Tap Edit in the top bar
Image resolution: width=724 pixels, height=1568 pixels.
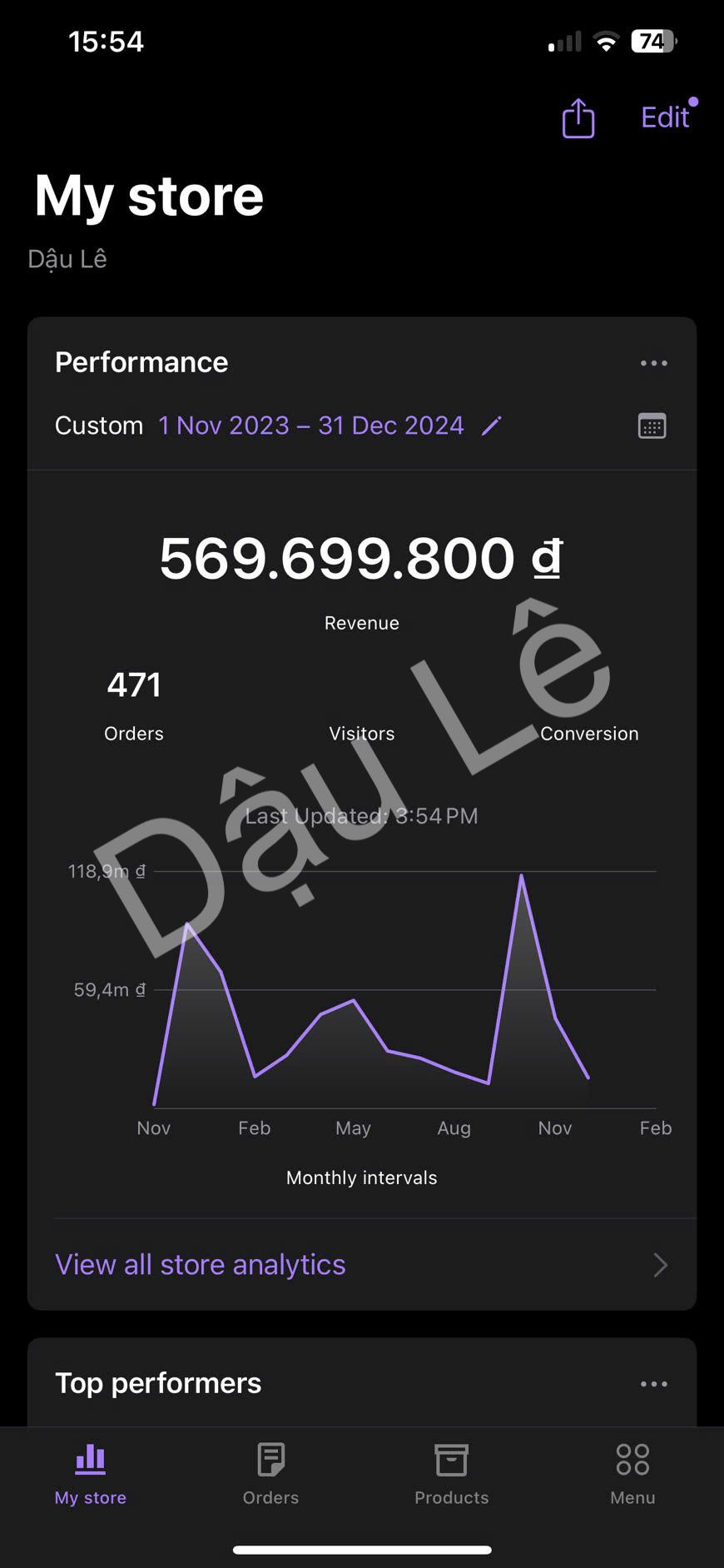tap(665, 117)
